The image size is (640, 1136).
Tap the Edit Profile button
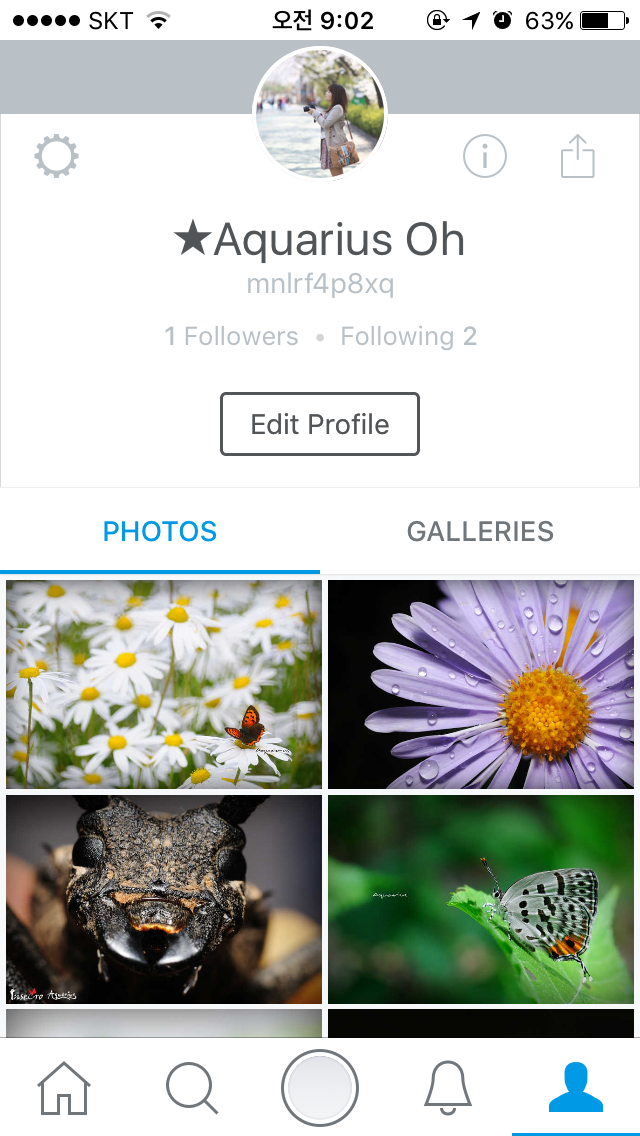(x=320, y=424)
